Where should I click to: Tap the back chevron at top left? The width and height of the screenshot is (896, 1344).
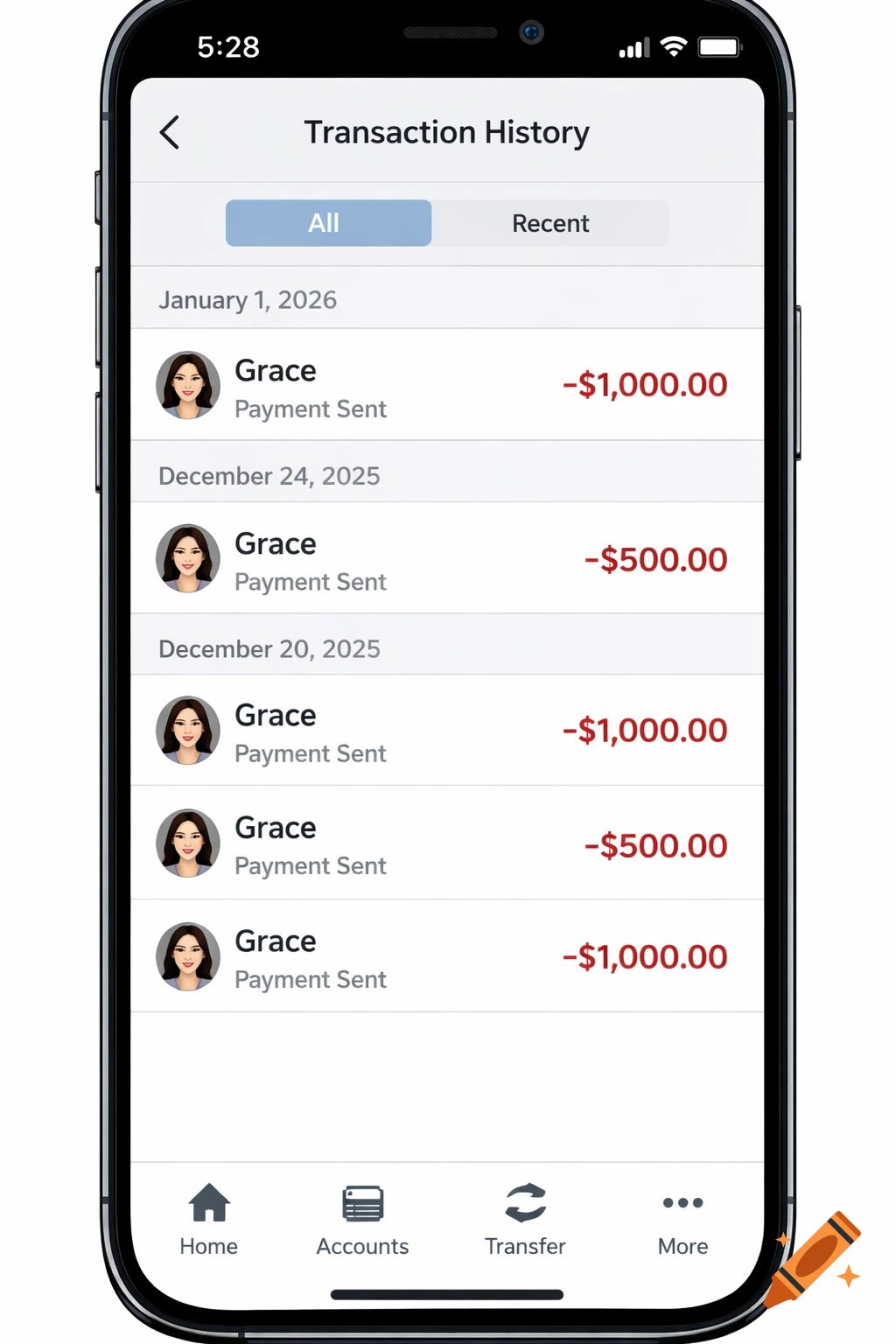click(169, 133)
